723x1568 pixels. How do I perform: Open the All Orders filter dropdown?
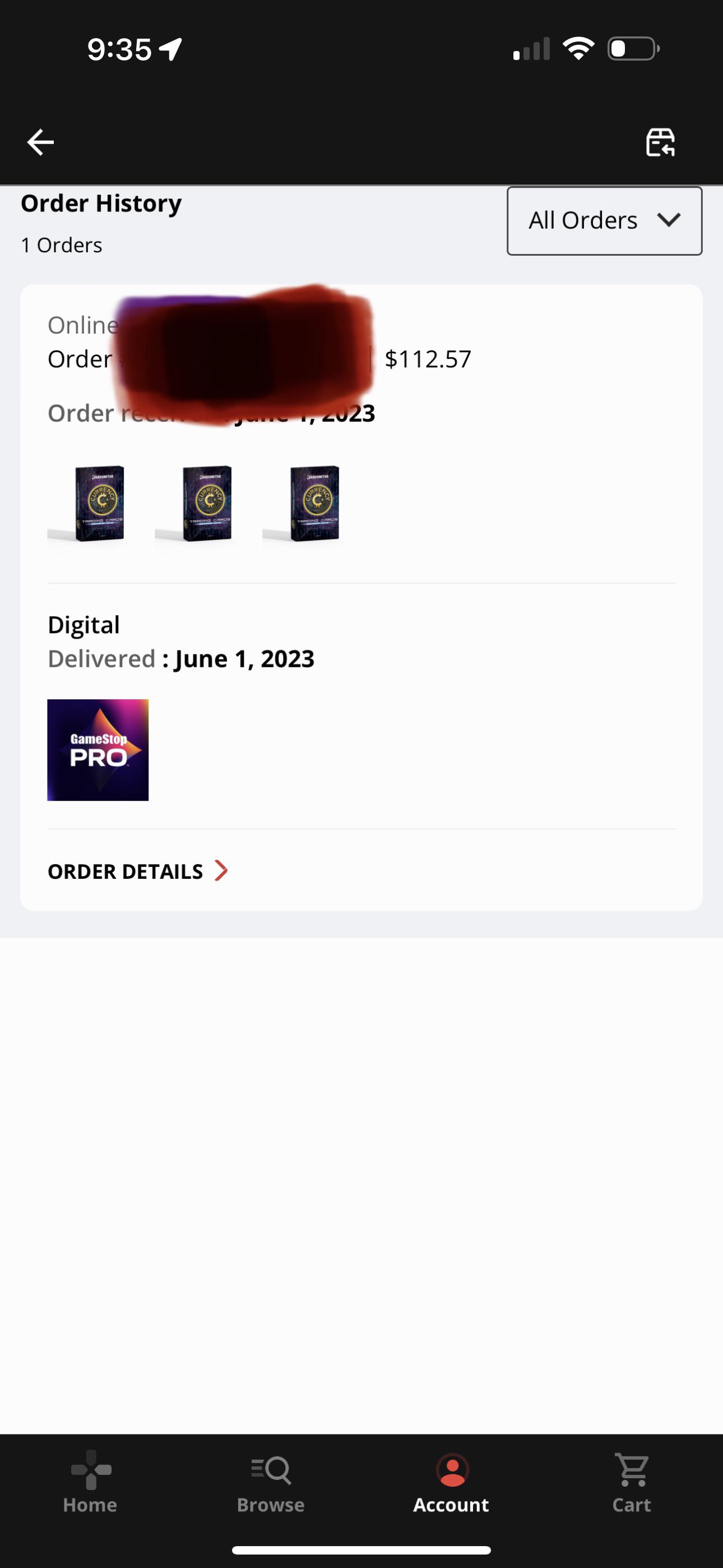pos(604,220)
